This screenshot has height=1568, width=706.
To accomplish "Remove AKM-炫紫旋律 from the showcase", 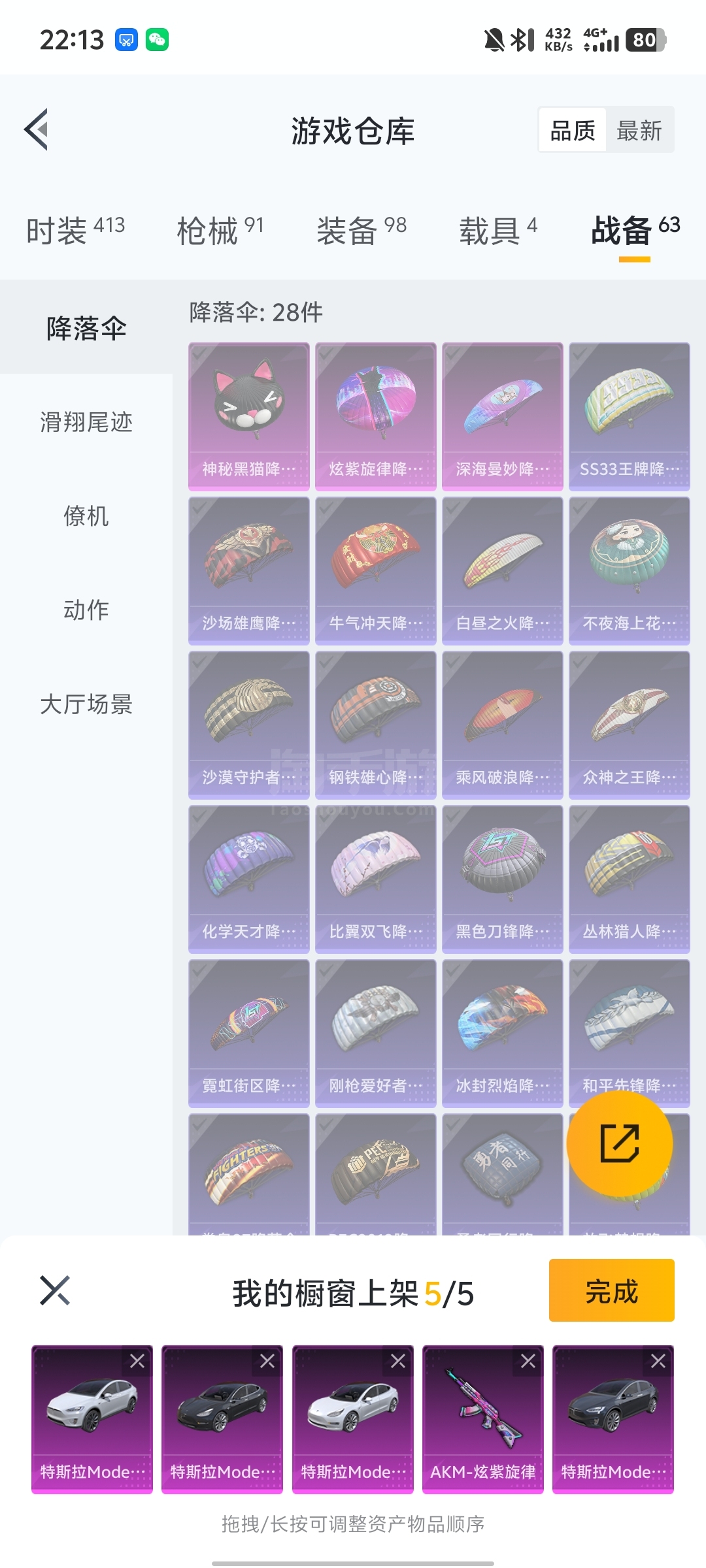I will (x=528, y=1362).
